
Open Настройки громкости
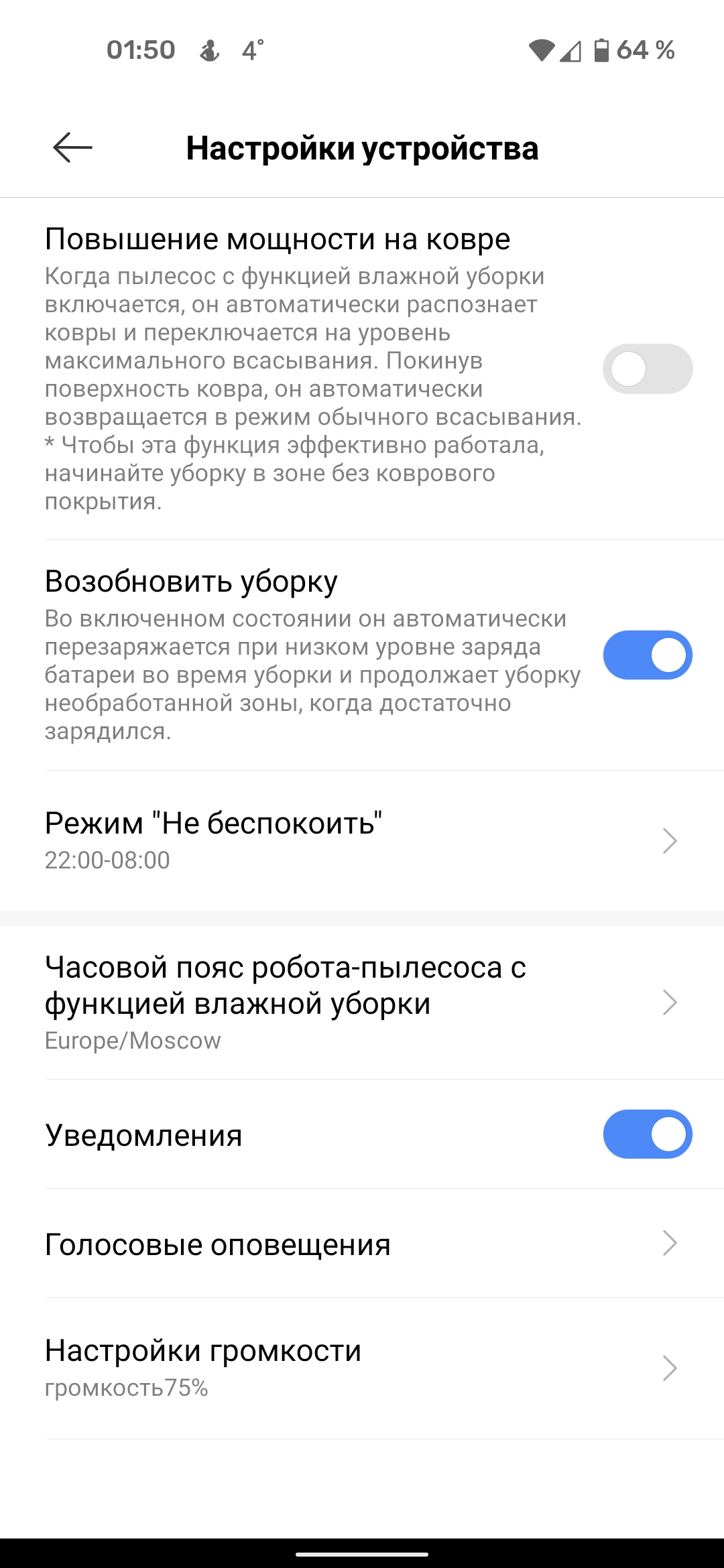pyautogui.click(x=362, y=1368)
